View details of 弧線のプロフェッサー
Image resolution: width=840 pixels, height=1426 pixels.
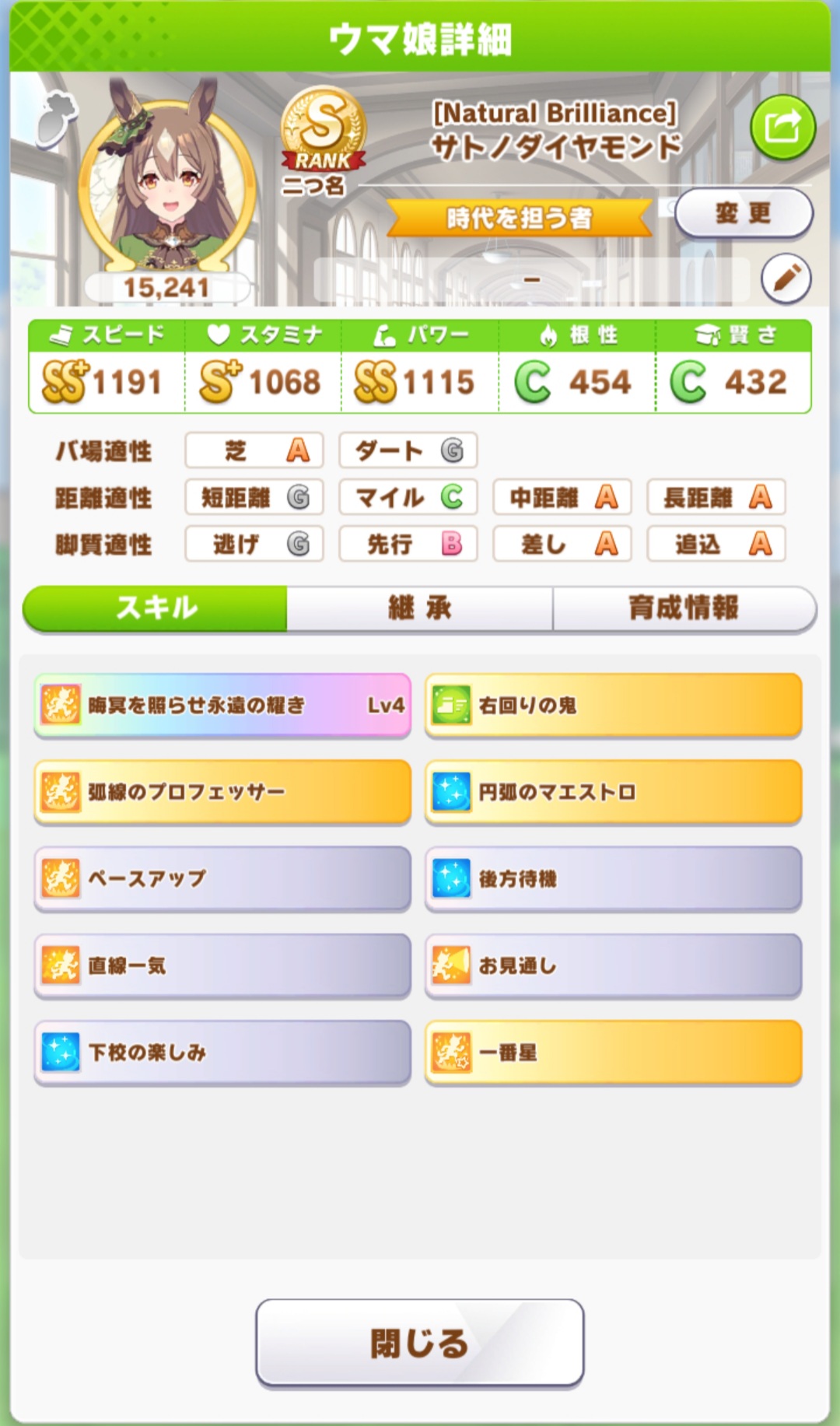coord(222,792)
